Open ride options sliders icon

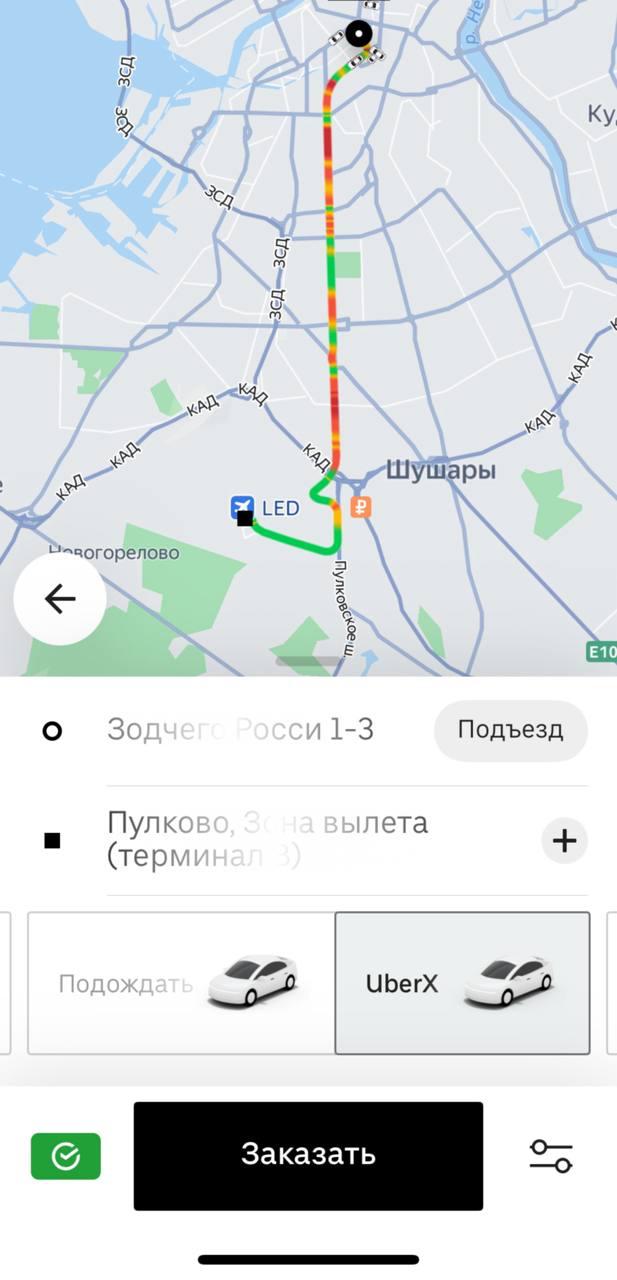(550, 1156)
